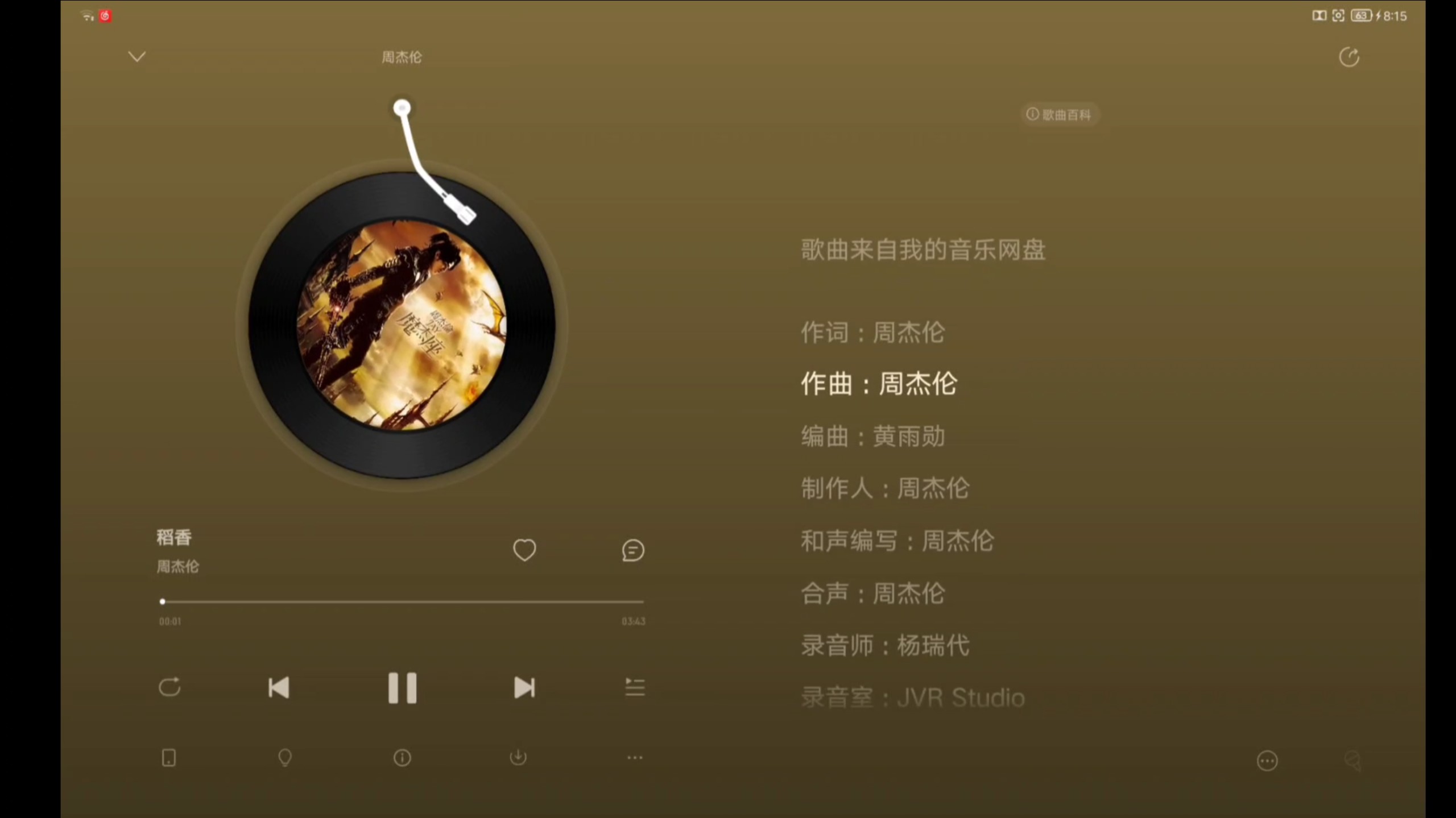This screenshot has height=818, width=1456.
Task: Tap the playback progress bar
Action: click(x=402, y=601)
